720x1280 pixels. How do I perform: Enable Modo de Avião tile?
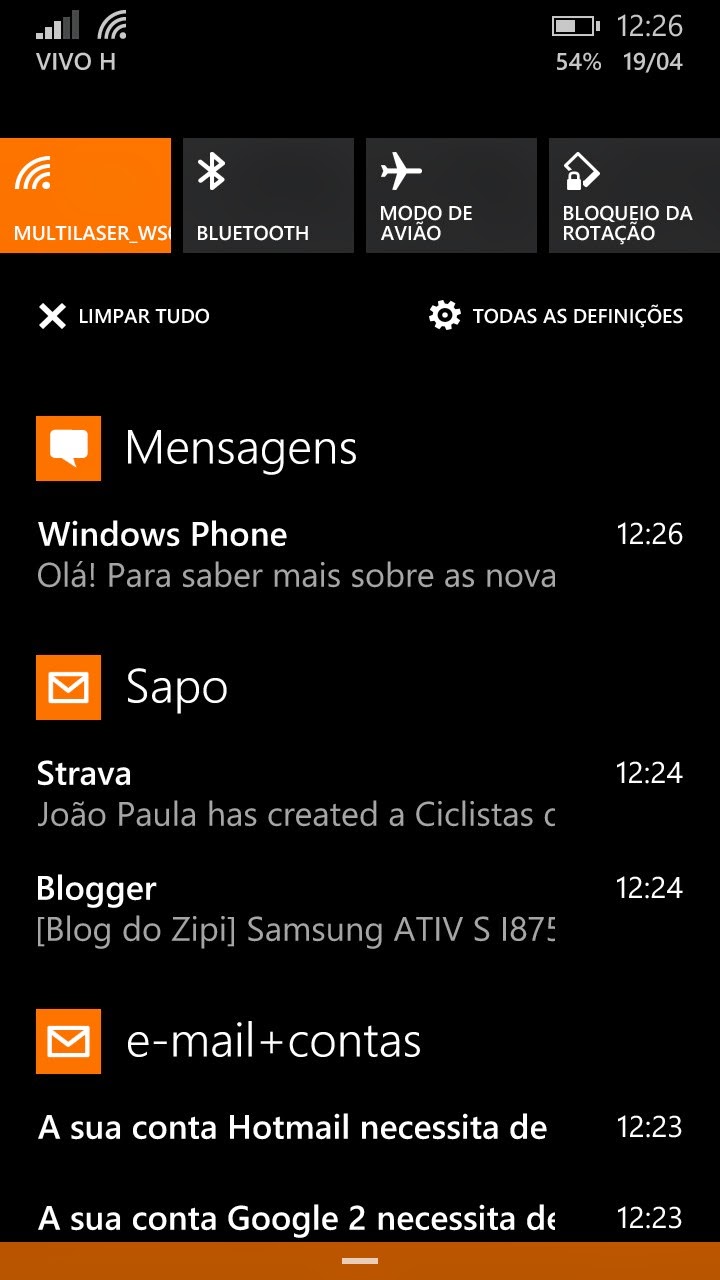(x=451, y=195)
